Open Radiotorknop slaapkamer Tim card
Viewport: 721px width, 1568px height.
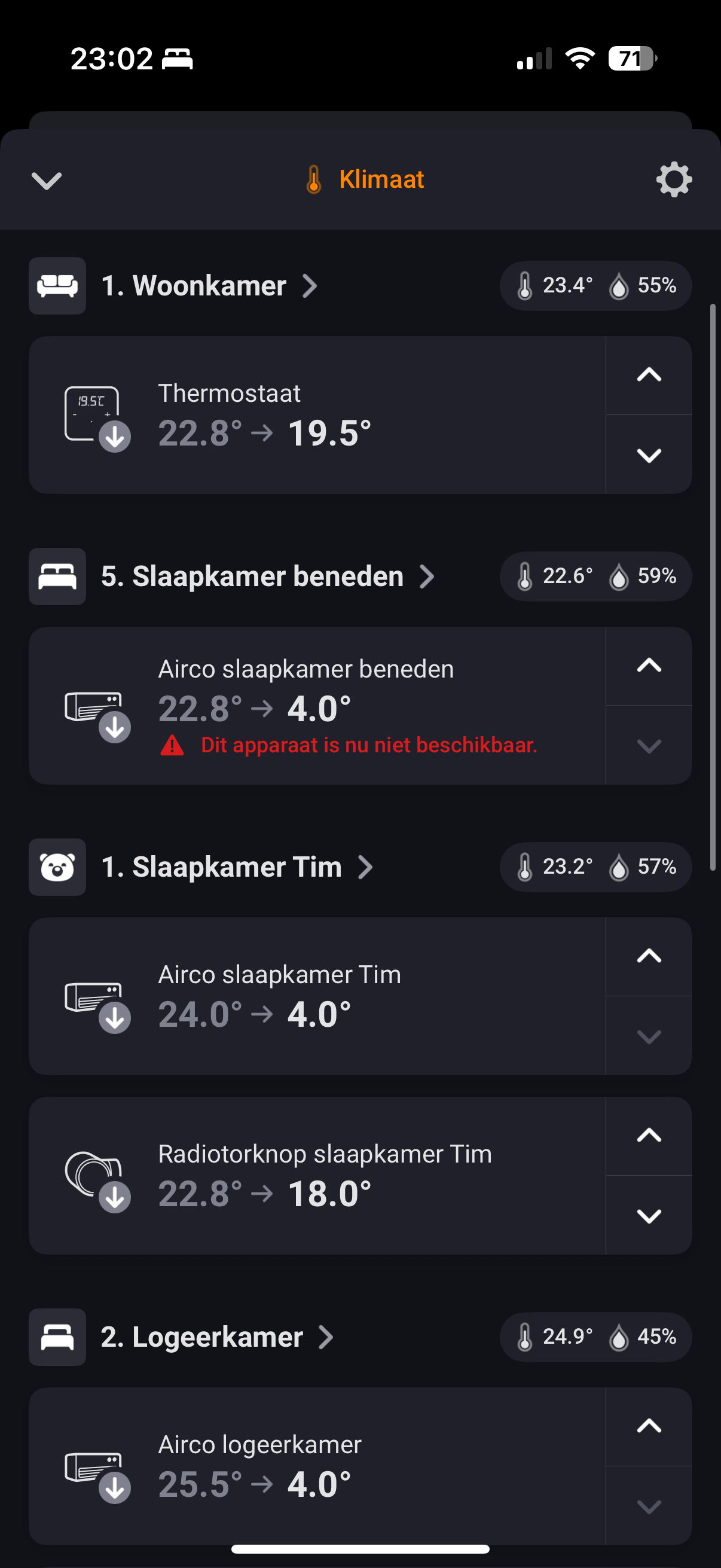(x=317, y=1175)
